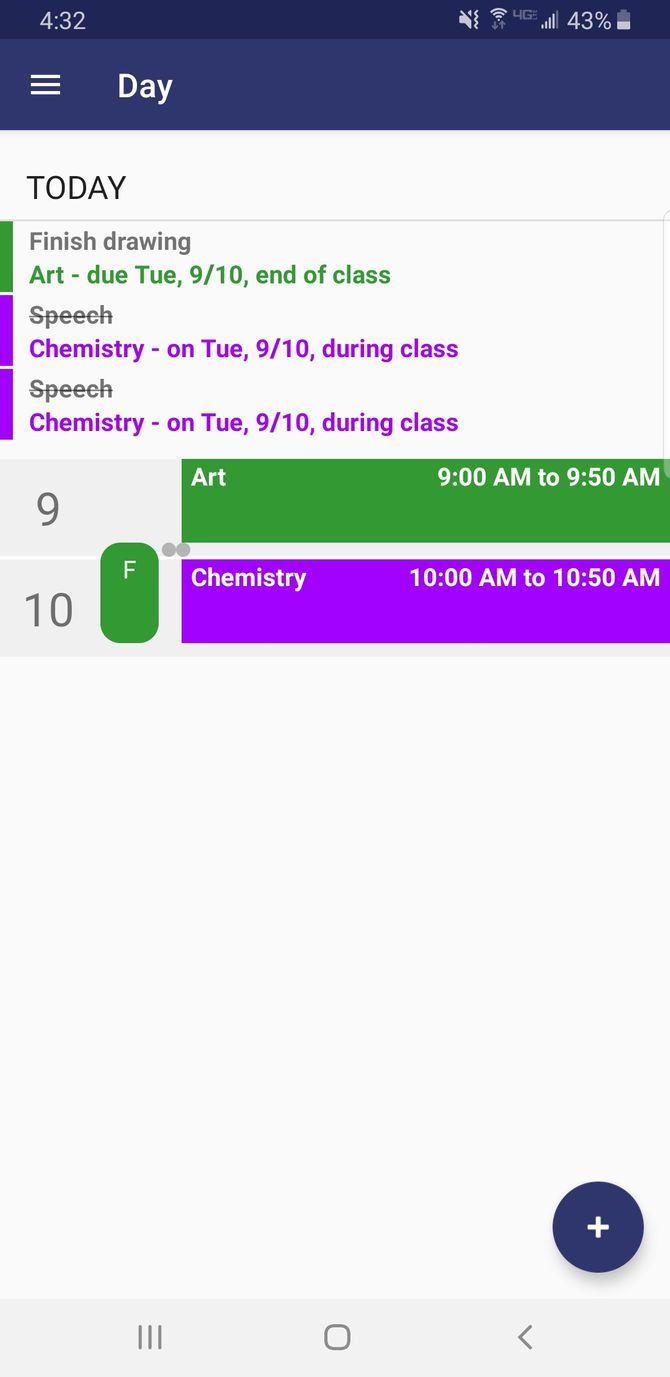Add a new item with plus button
Screen dimensions: 670x1377
coord(597,1227)
